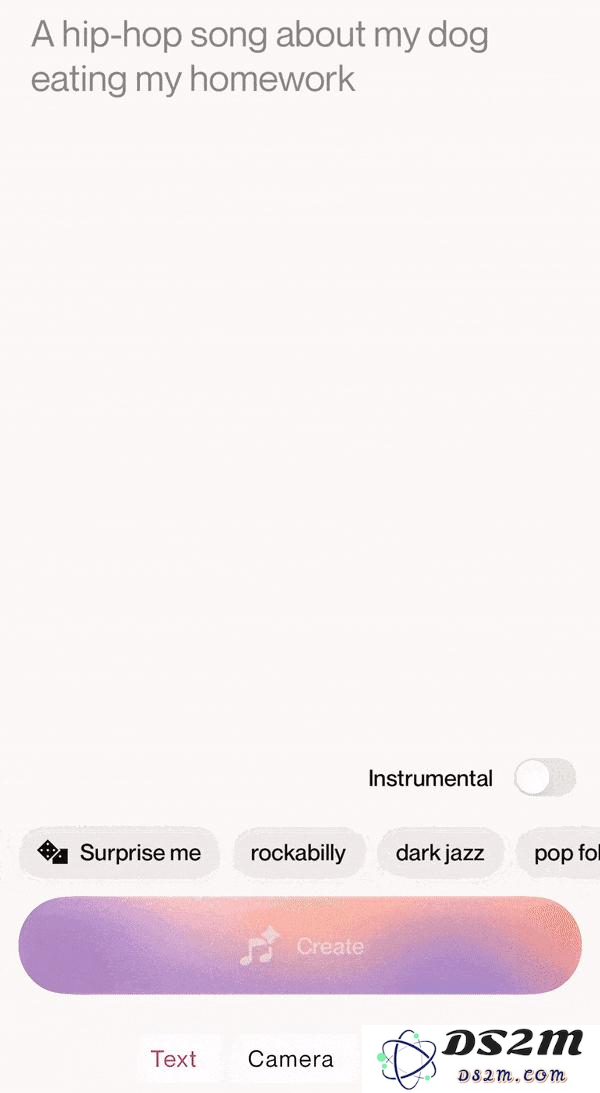
Task: Switch to the Camera tab
Action: point(291,1059)
